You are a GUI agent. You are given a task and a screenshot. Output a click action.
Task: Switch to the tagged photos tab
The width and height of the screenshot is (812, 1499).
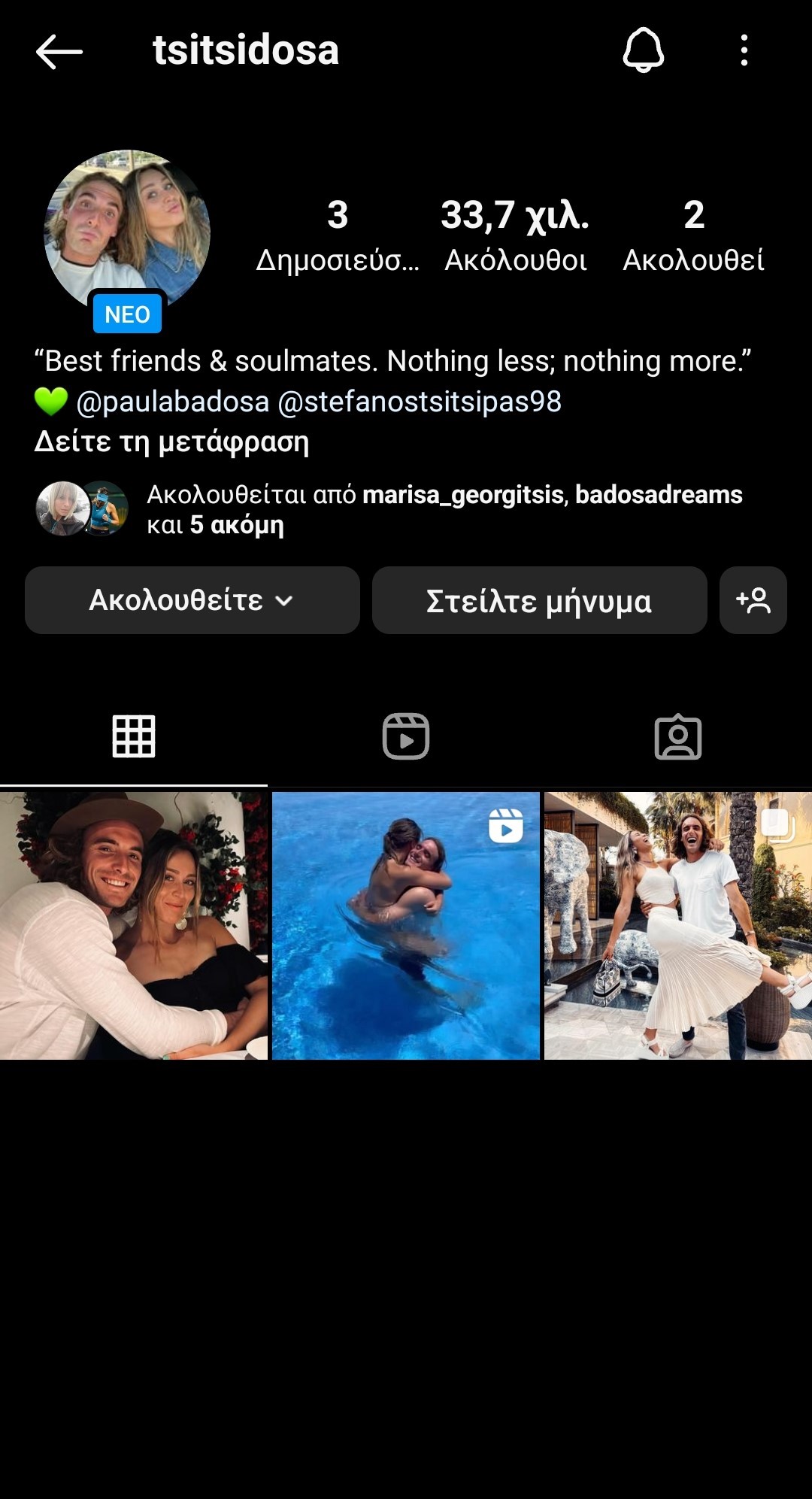(x=677, y=736)
